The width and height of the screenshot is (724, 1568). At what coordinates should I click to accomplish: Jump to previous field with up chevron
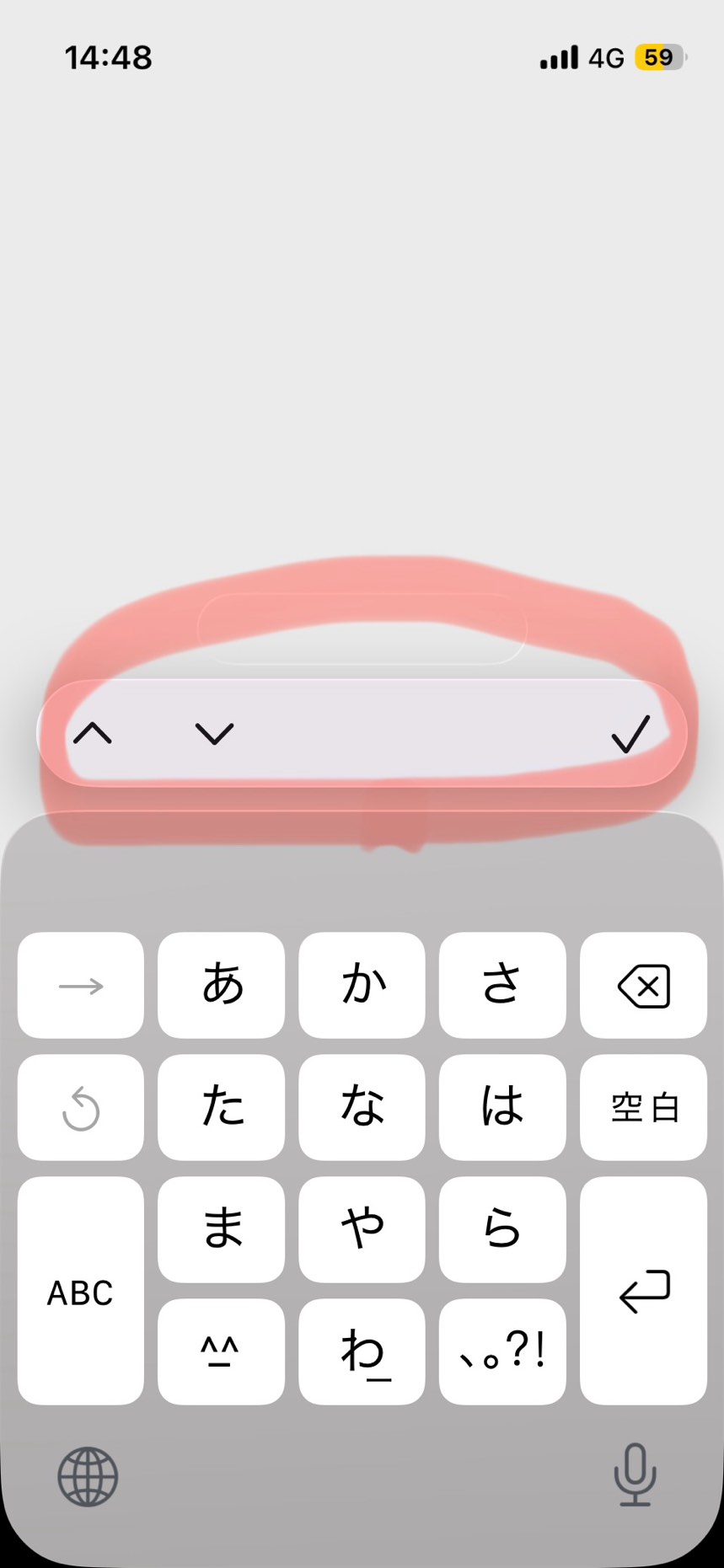93,734
